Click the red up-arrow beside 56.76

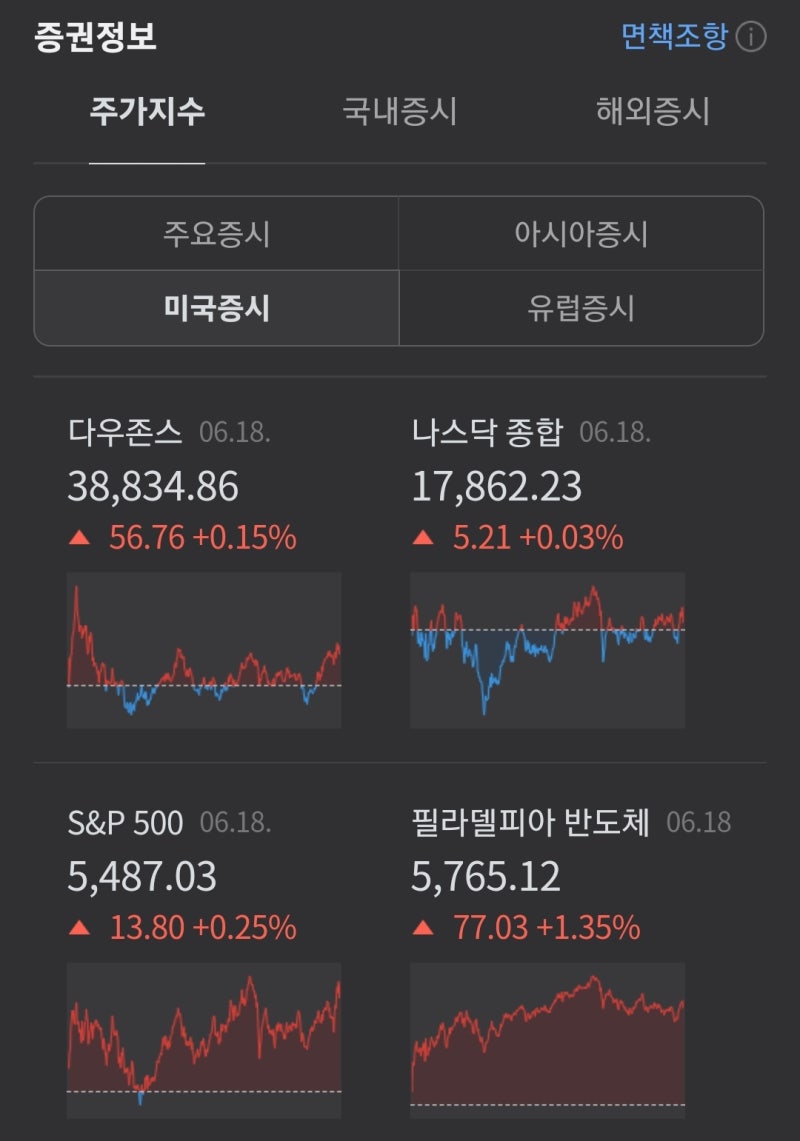point(80,537)
